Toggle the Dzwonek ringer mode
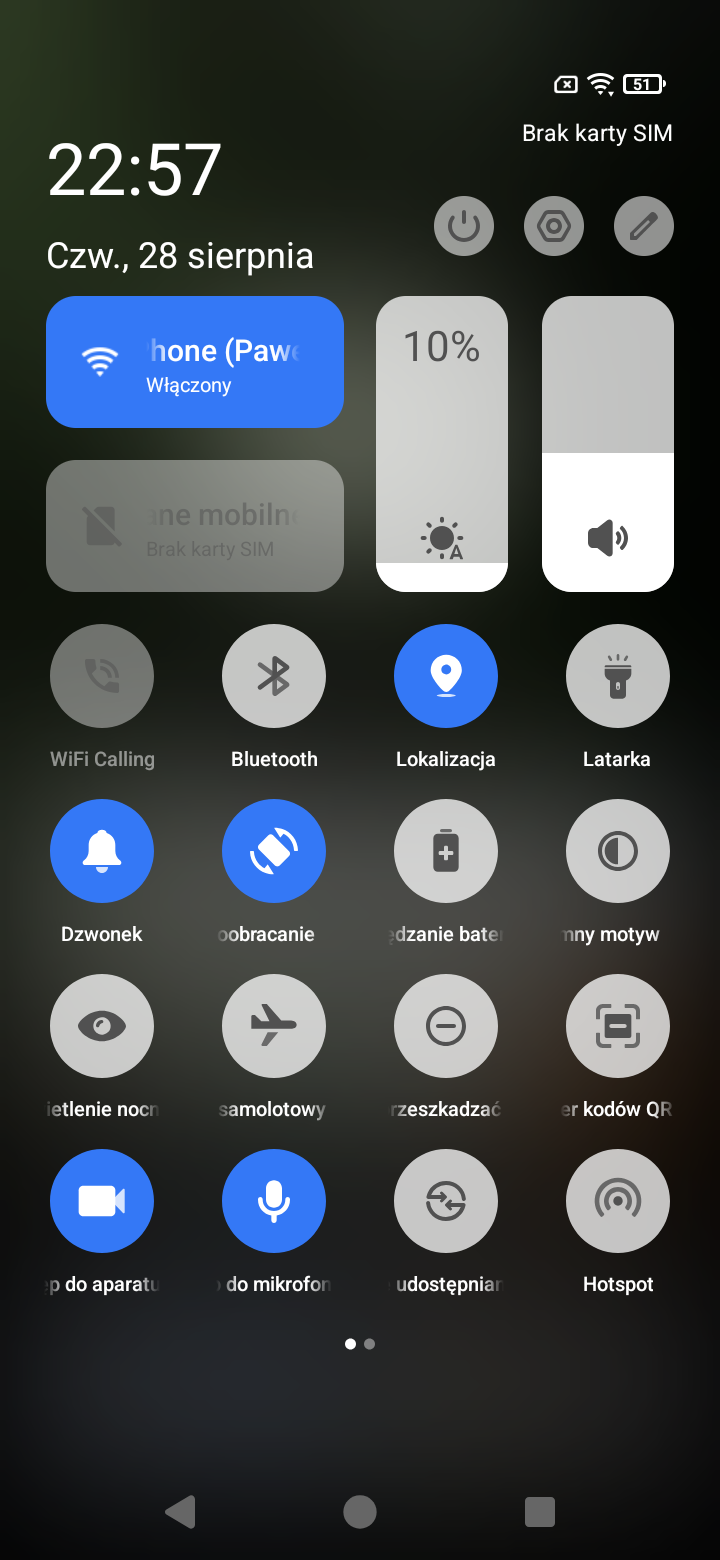The width and height of the screenshot is (720, 1560). (x=102, y=851)
